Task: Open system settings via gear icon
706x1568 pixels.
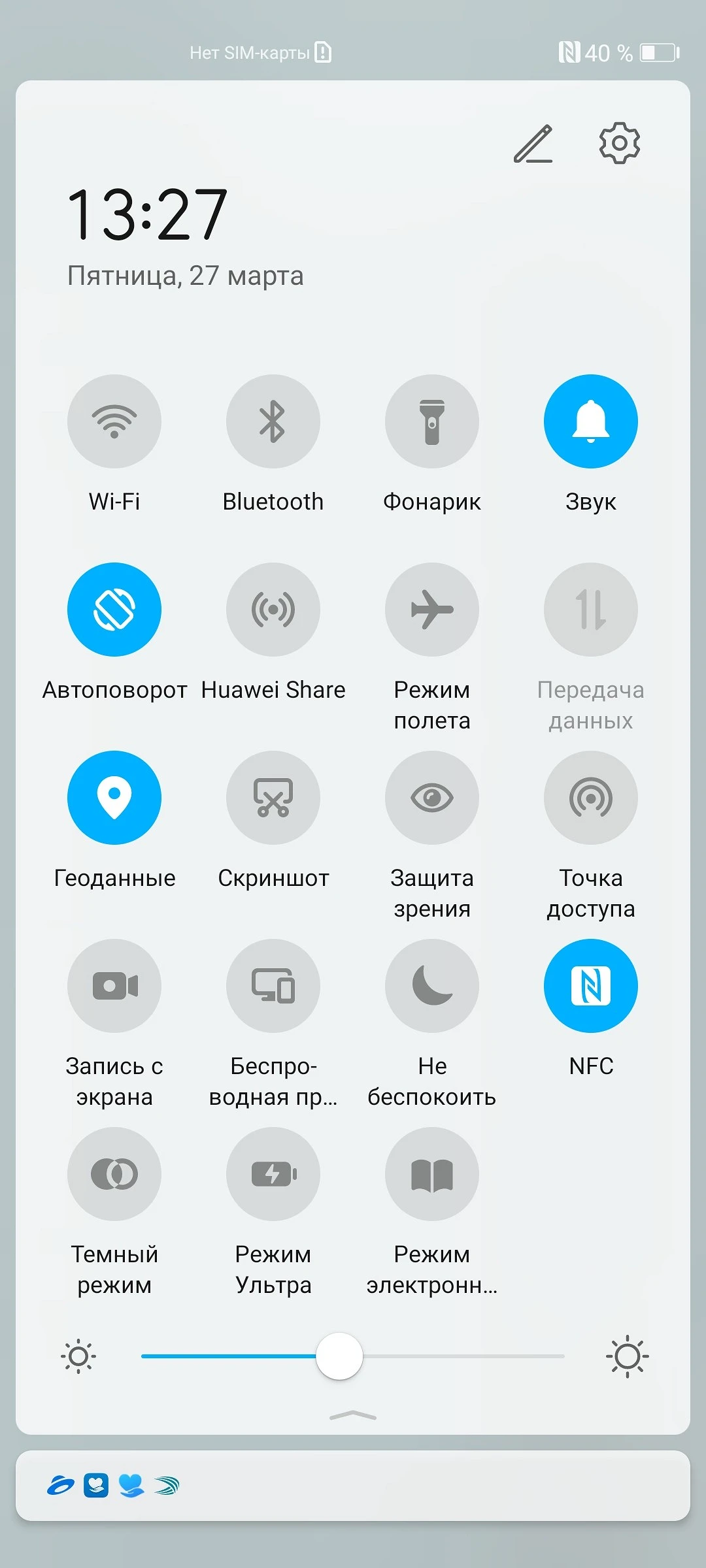Action: click(x=619, y=143)
